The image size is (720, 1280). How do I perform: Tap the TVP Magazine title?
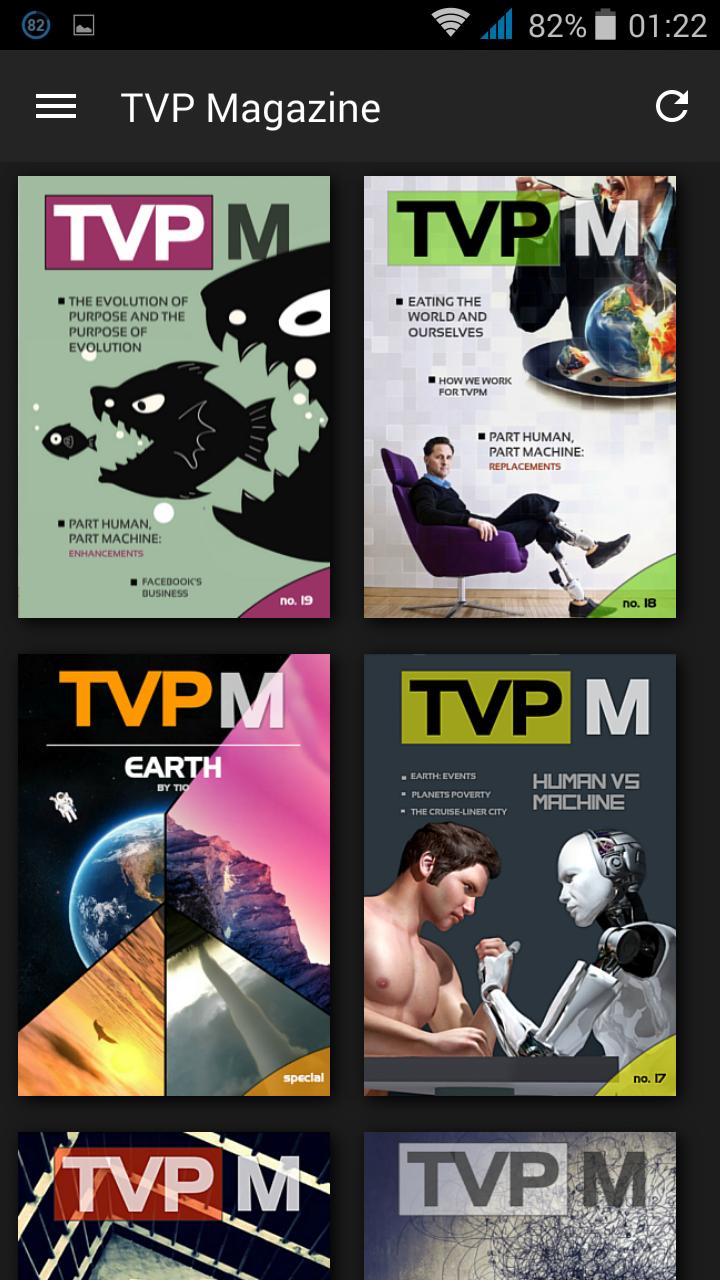pos(250,106)
